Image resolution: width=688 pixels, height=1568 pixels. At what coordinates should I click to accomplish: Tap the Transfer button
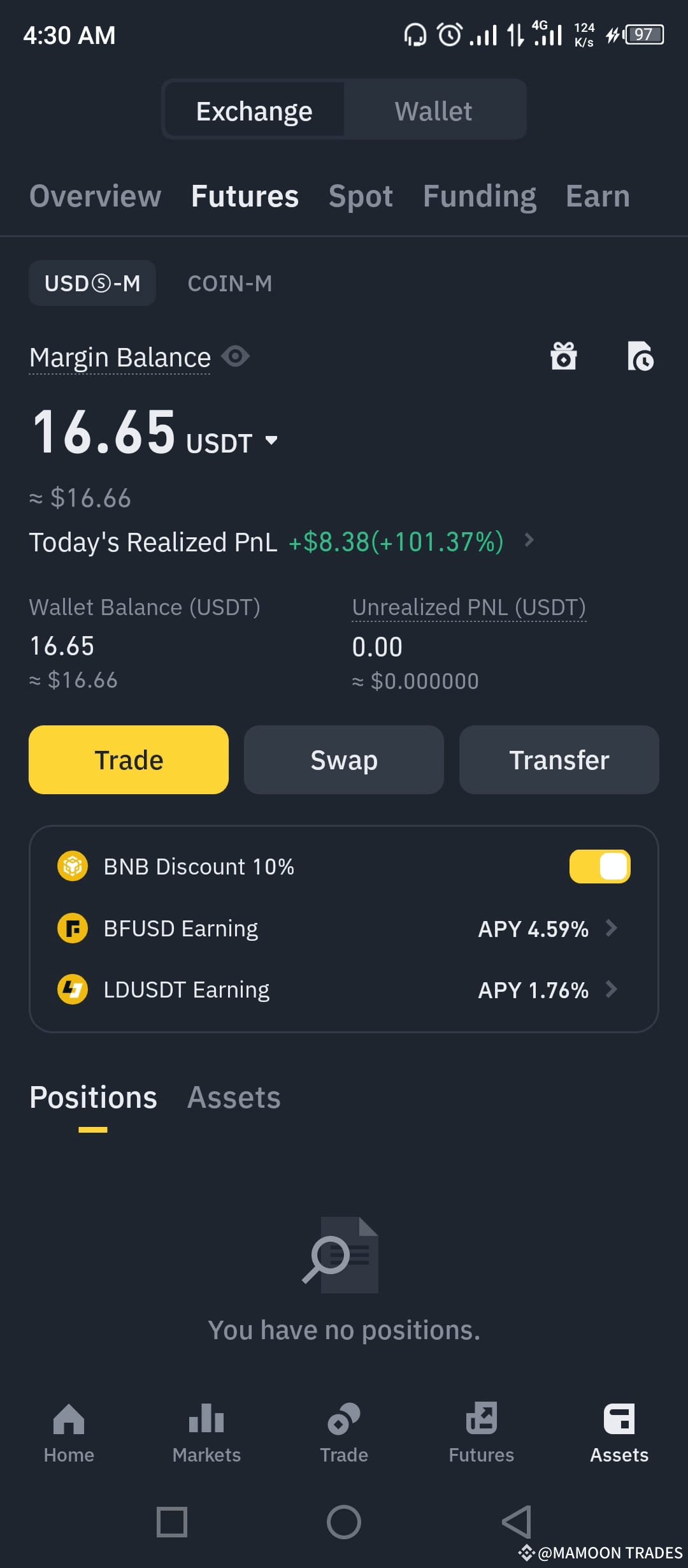click(559, 760)
